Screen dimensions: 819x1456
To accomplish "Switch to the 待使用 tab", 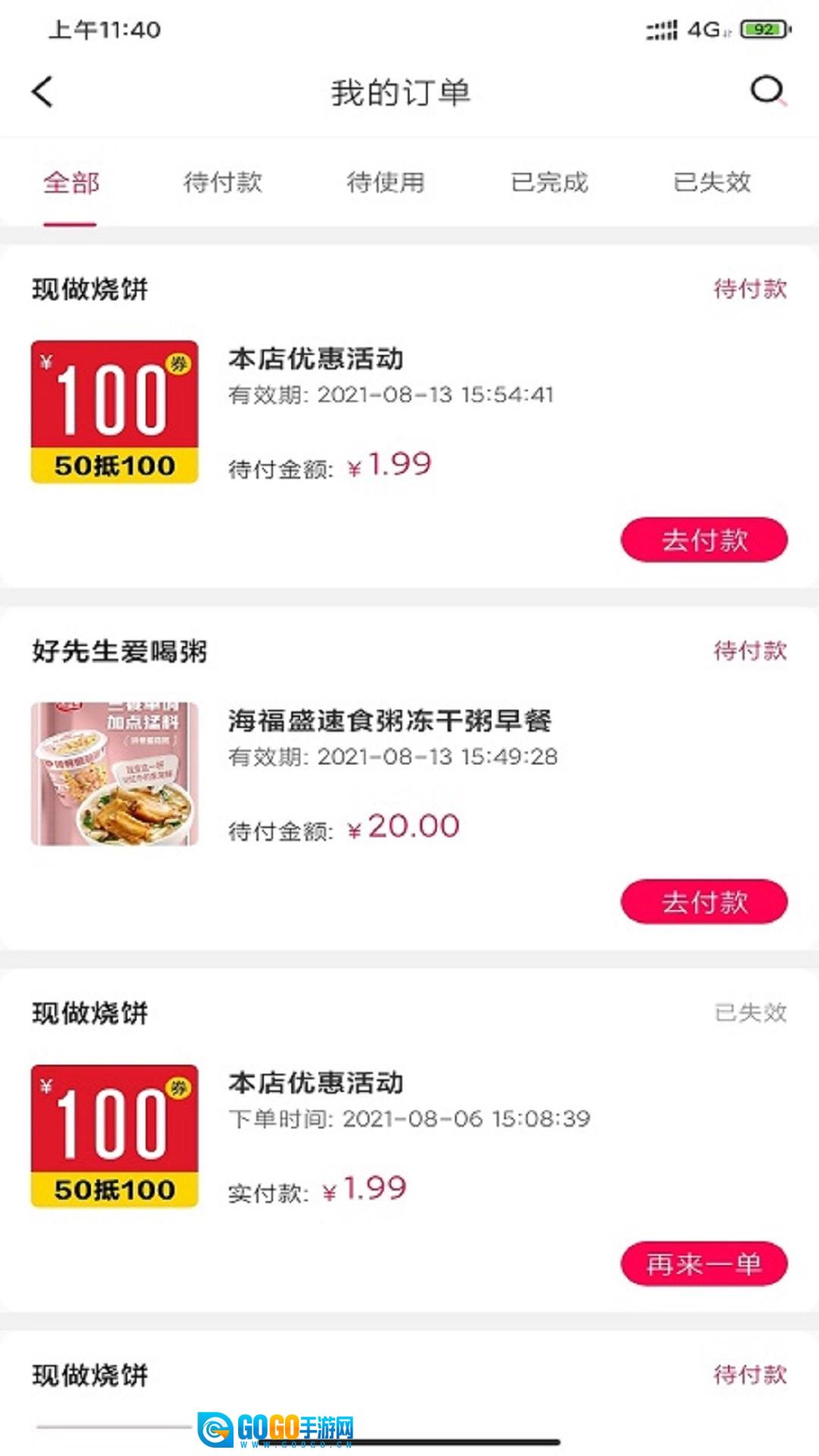I will (385, 183).
